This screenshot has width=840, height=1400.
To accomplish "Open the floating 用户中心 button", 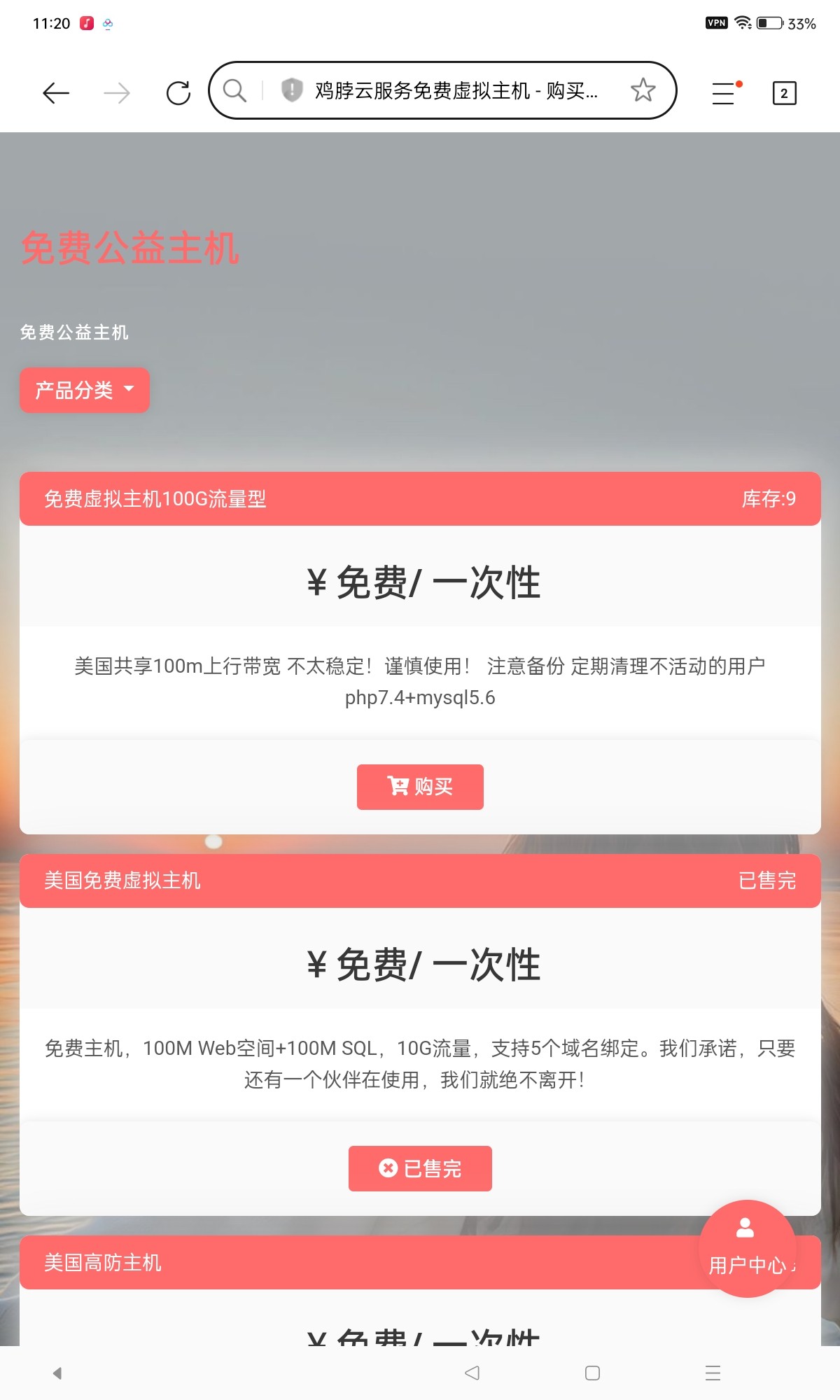I will click(x=747, y=1248).
